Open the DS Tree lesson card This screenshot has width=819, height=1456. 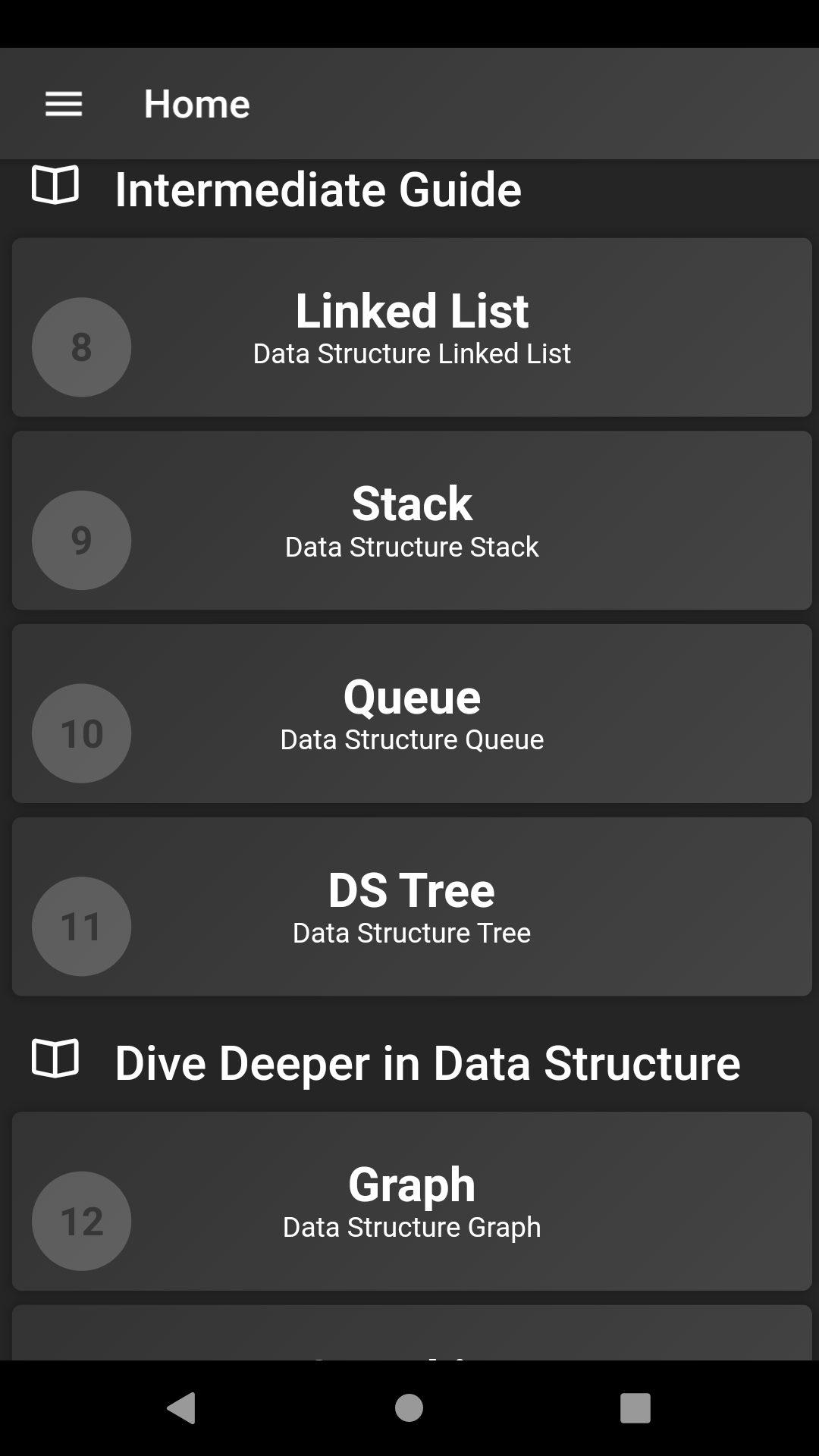[x=411, y=907]
